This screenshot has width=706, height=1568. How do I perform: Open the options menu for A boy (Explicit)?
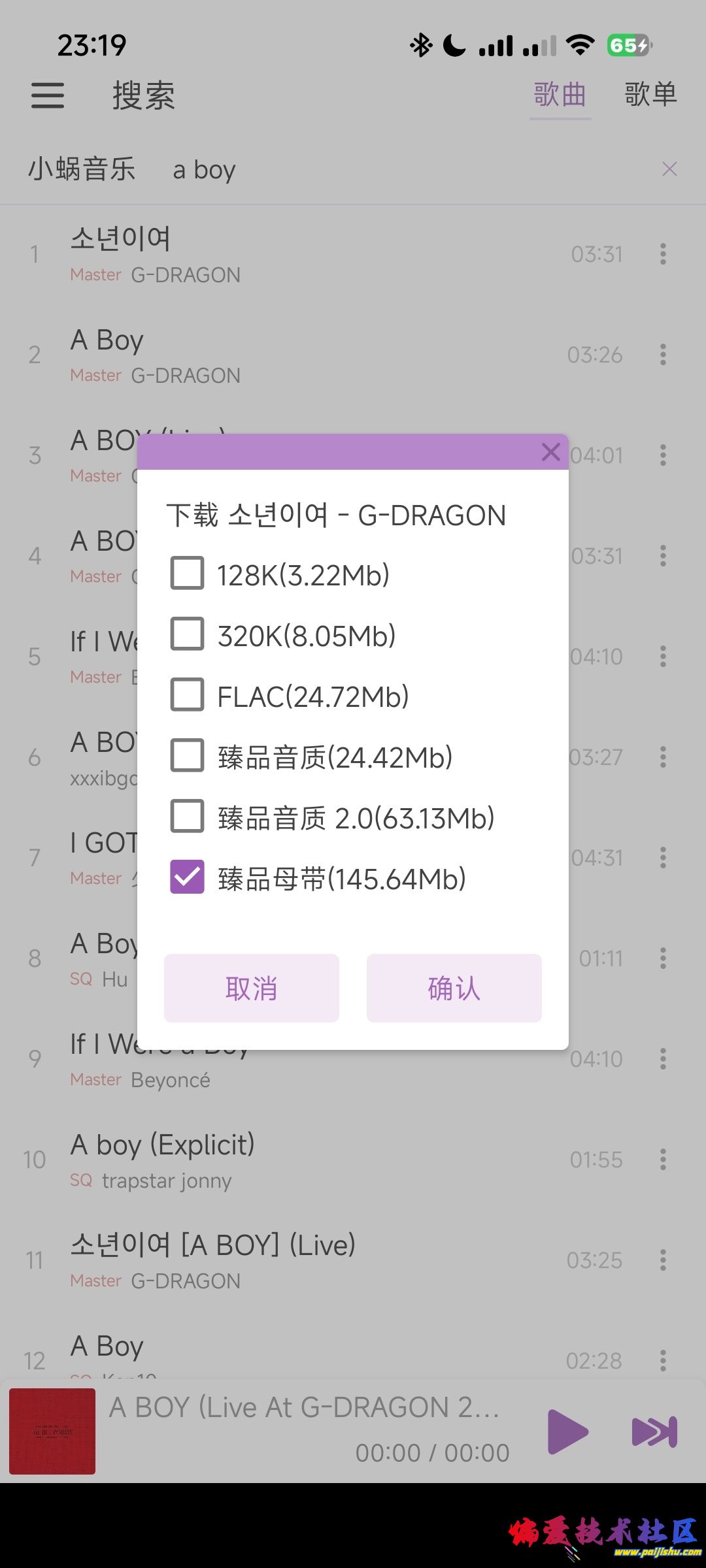coord(662,1160)
